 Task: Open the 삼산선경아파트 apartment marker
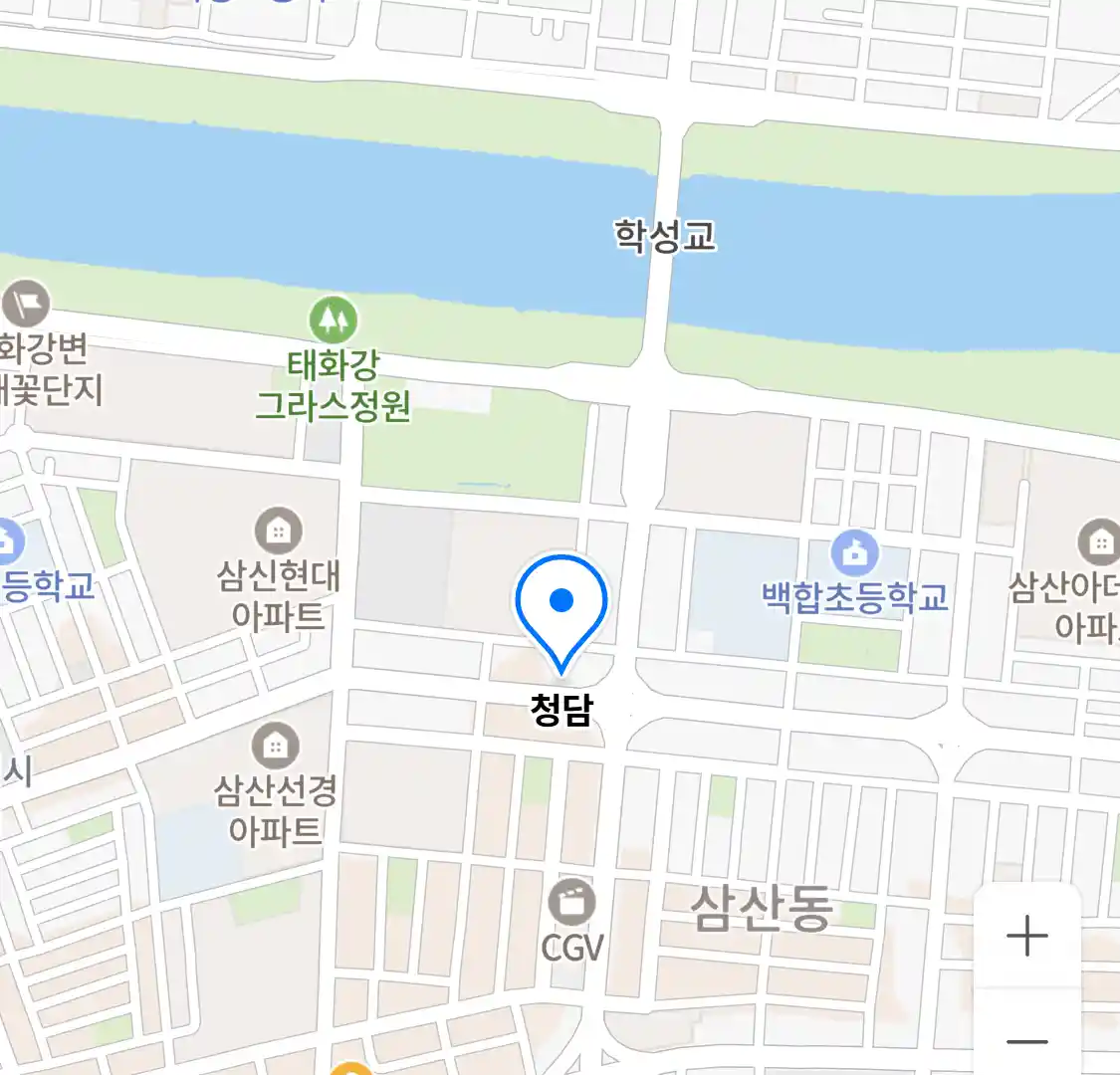click(276, 746)
